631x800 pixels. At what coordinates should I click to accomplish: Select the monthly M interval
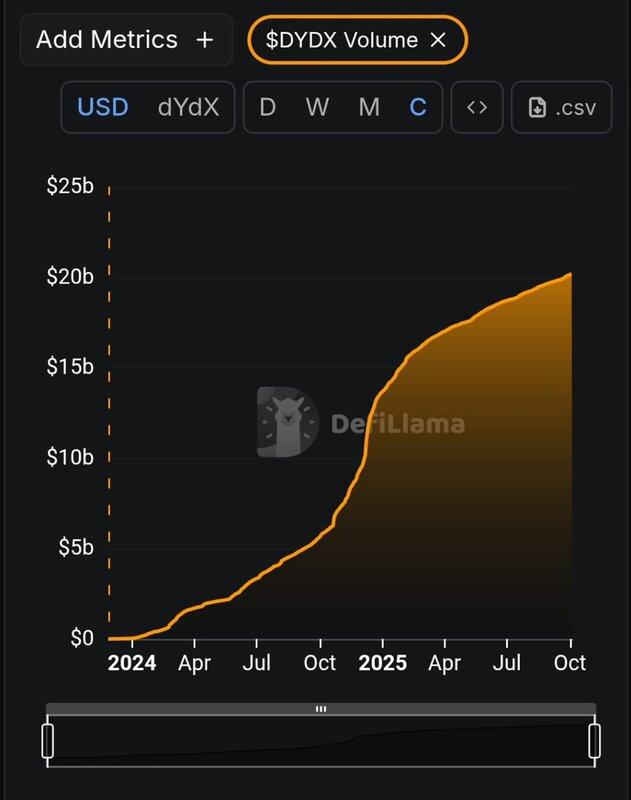click(x=369, y=107)
